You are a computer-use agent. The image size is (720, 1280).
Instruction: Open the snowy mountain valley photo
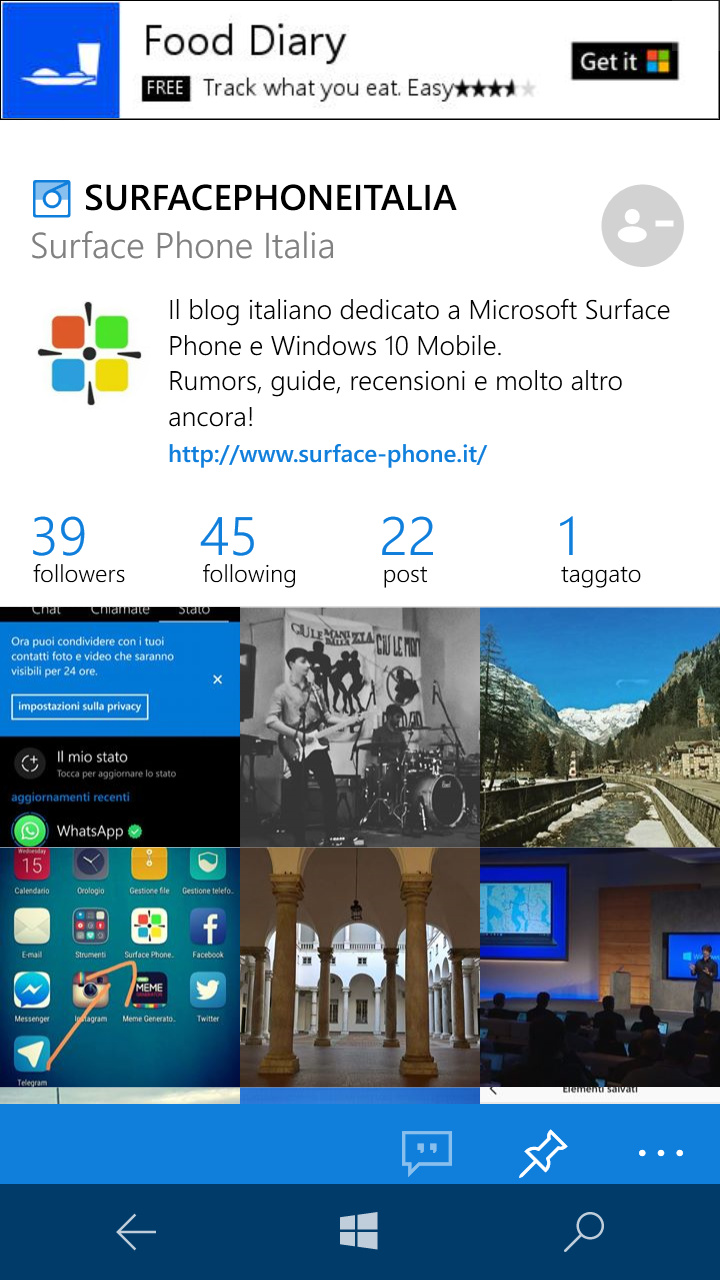point(600,726)
